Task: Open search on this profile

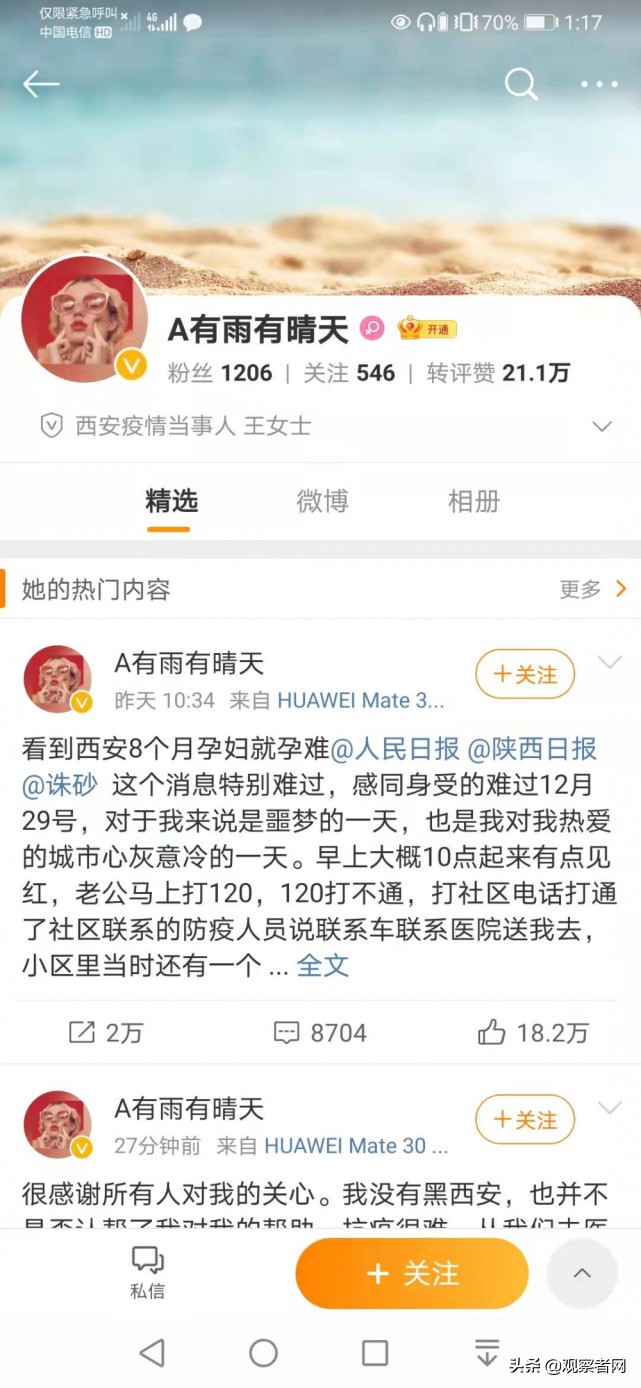Action: (x=521, y=85)
